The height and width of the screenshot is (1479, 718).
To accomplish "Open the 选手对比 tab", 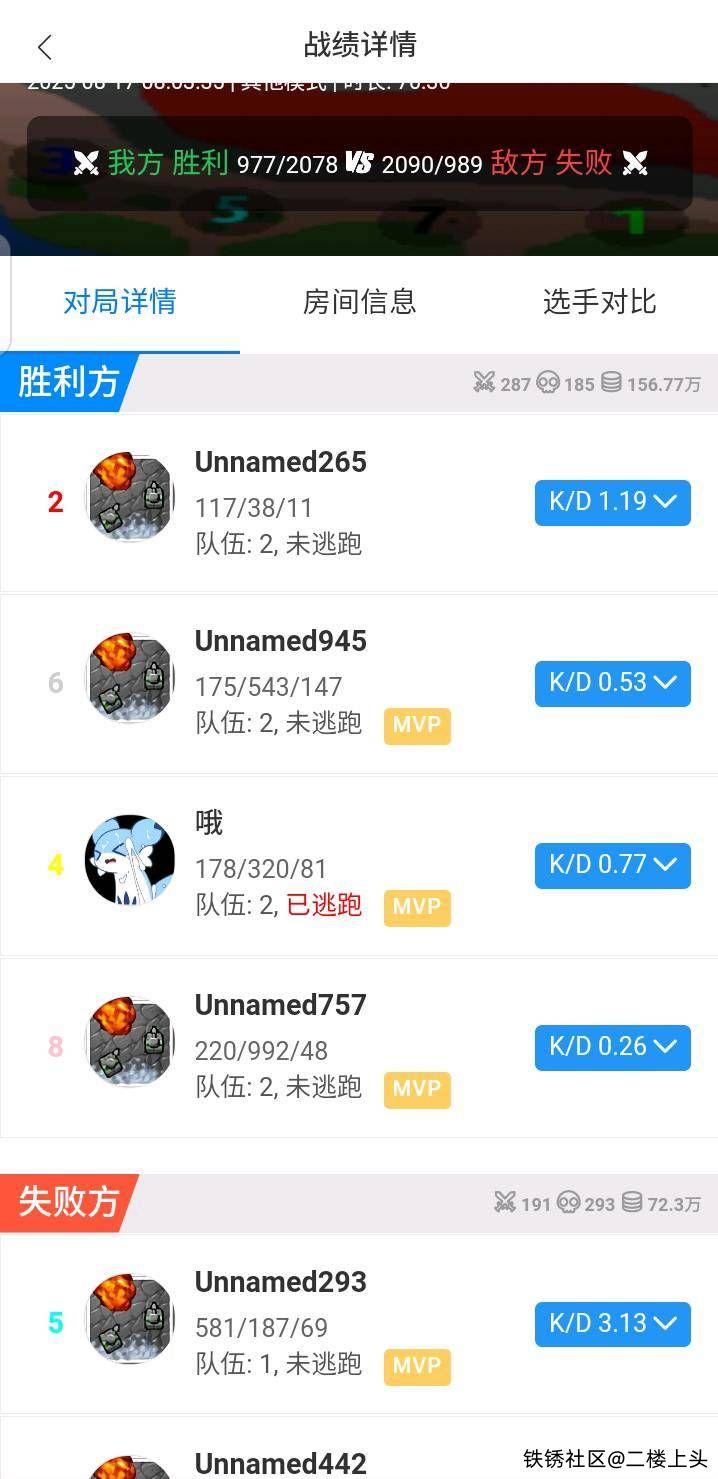I will tap(599, 302).
